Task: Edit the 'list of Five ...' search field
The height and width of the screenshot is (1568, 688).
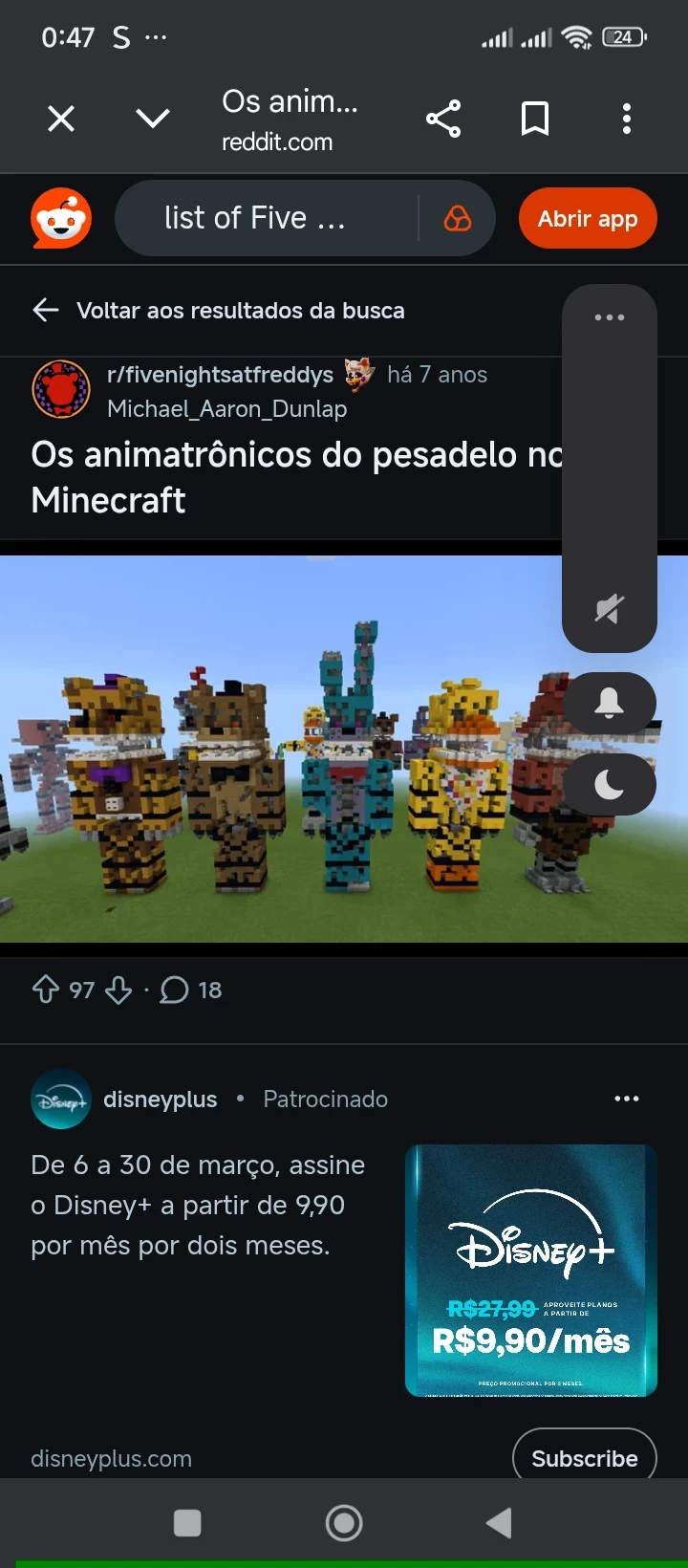Action: coord(256,218)
